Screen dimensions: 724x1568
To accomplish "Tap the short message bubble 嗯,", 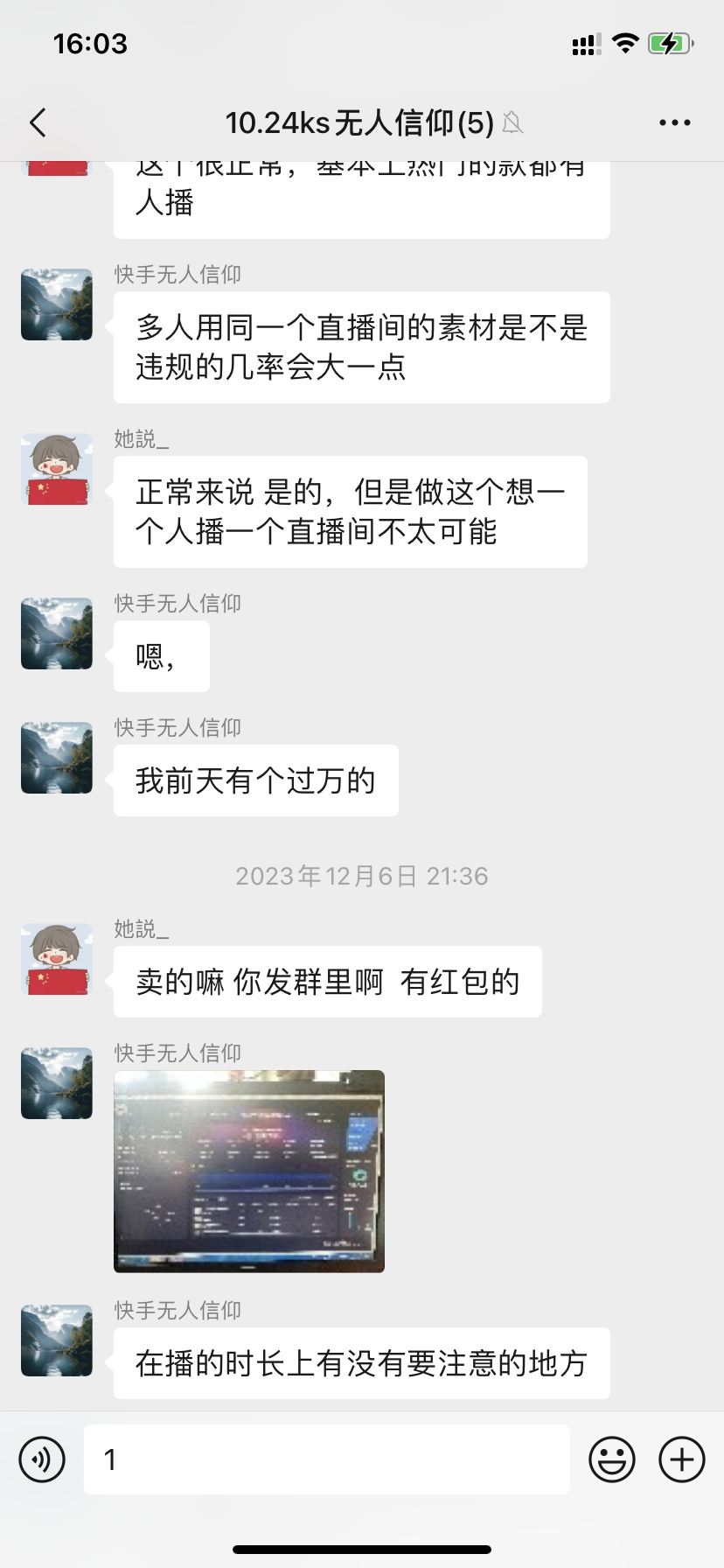I will coord(161,655).
